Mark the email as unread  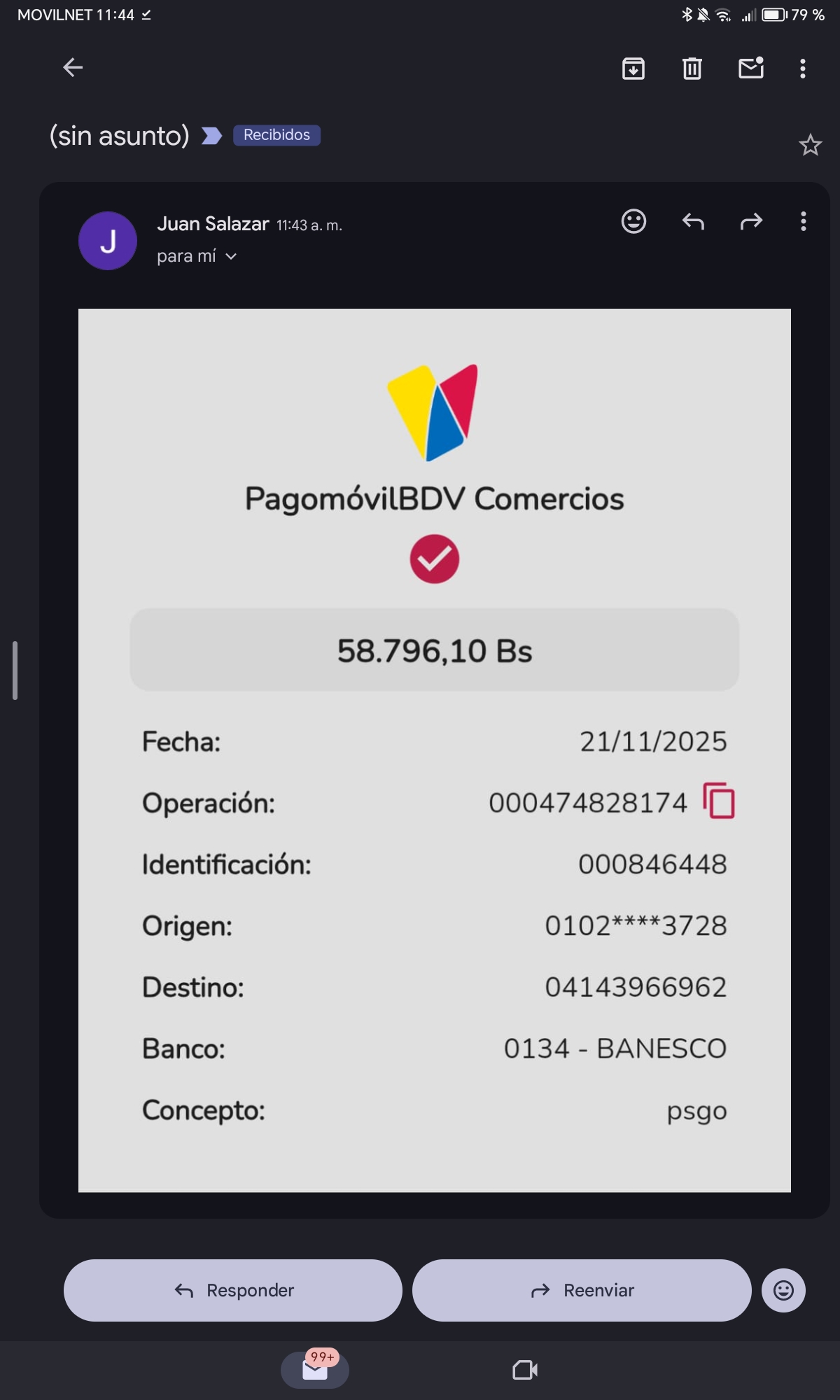coord(751,68)
